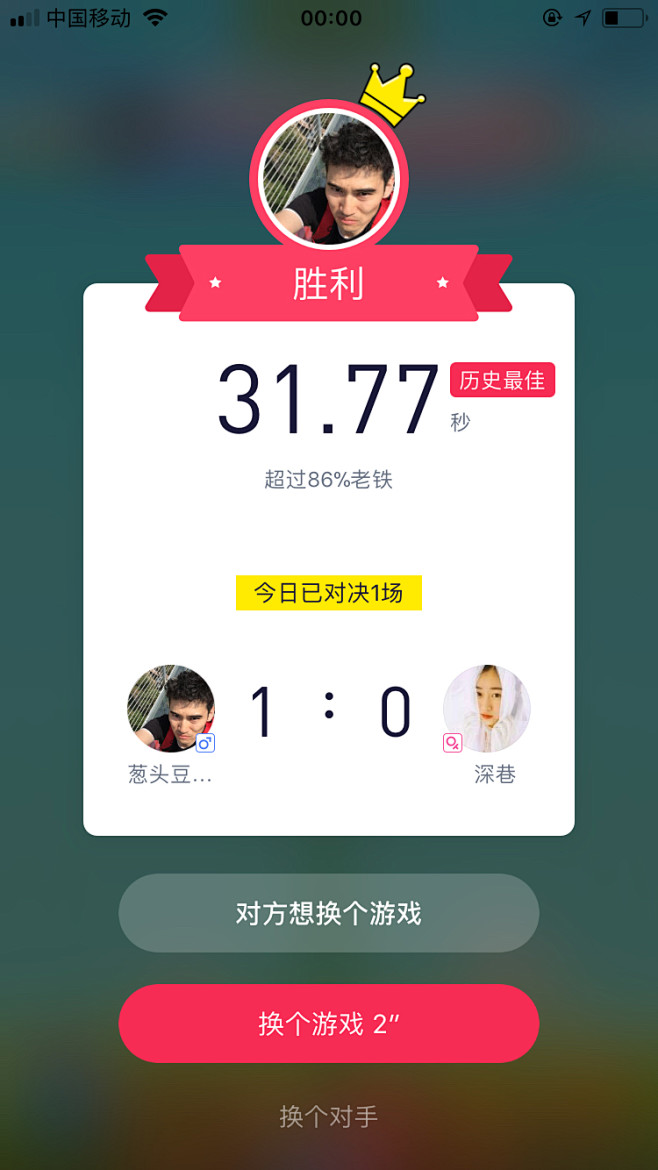Tap the 换个游戏 button
The image size is (658, 1170).
click(328, 1023)
